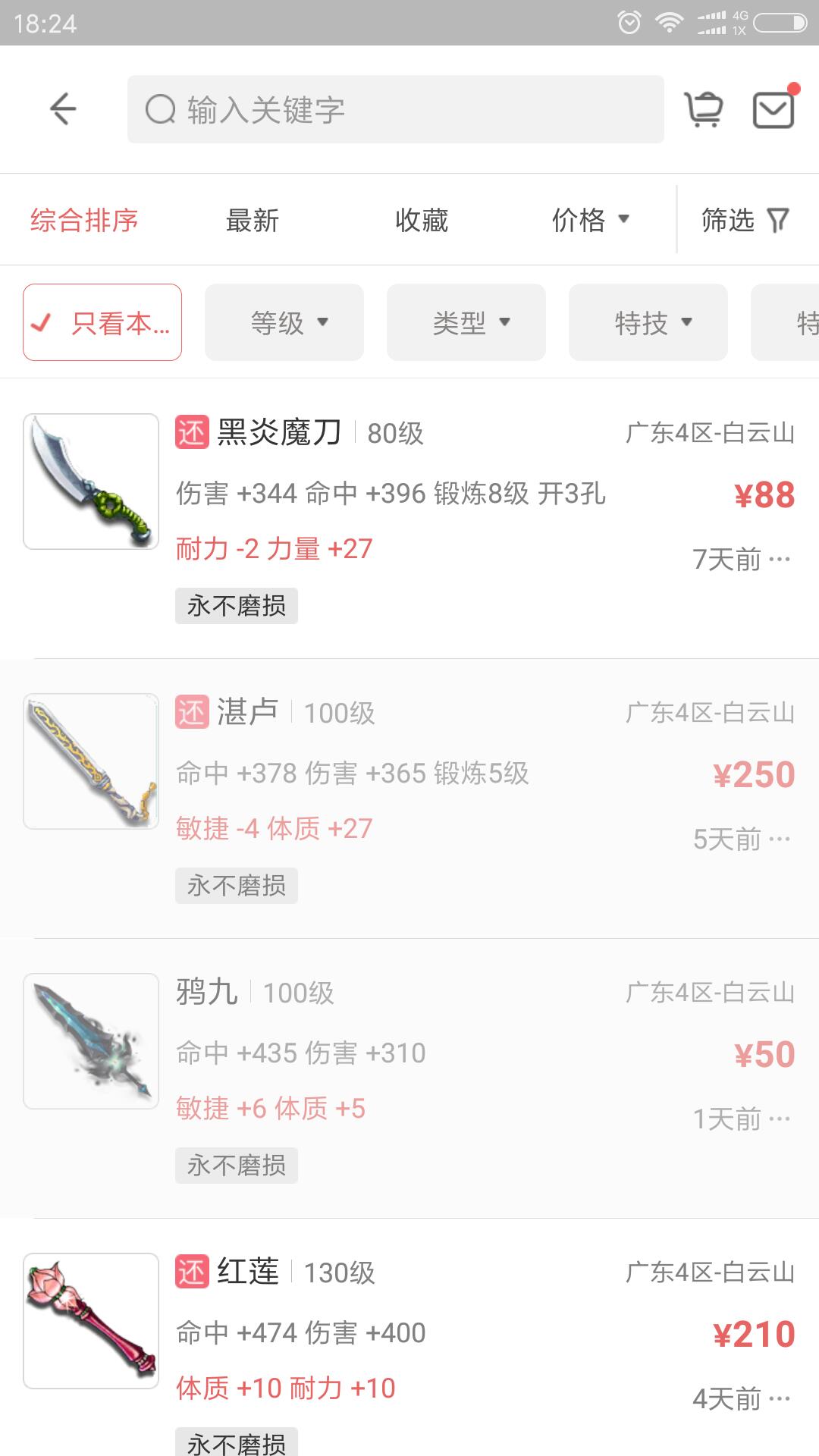Toggle the 只看本... checkbox chip
This screenshot has width=819, height=1456.
tap(102, 322)
